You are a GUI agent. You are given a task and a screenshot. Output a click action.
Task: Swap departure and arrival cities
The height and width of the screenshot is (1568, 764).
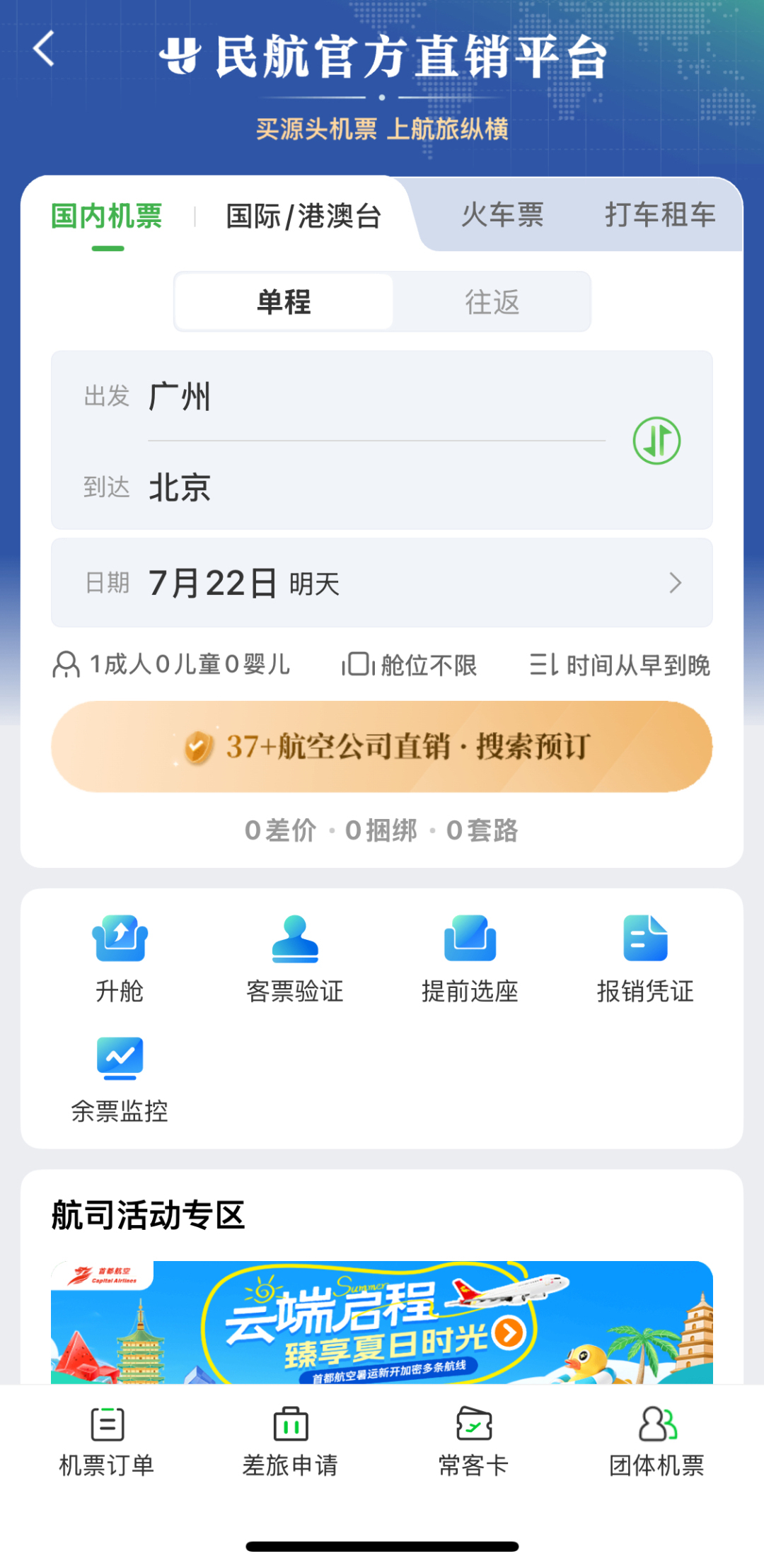click(656, 441)
